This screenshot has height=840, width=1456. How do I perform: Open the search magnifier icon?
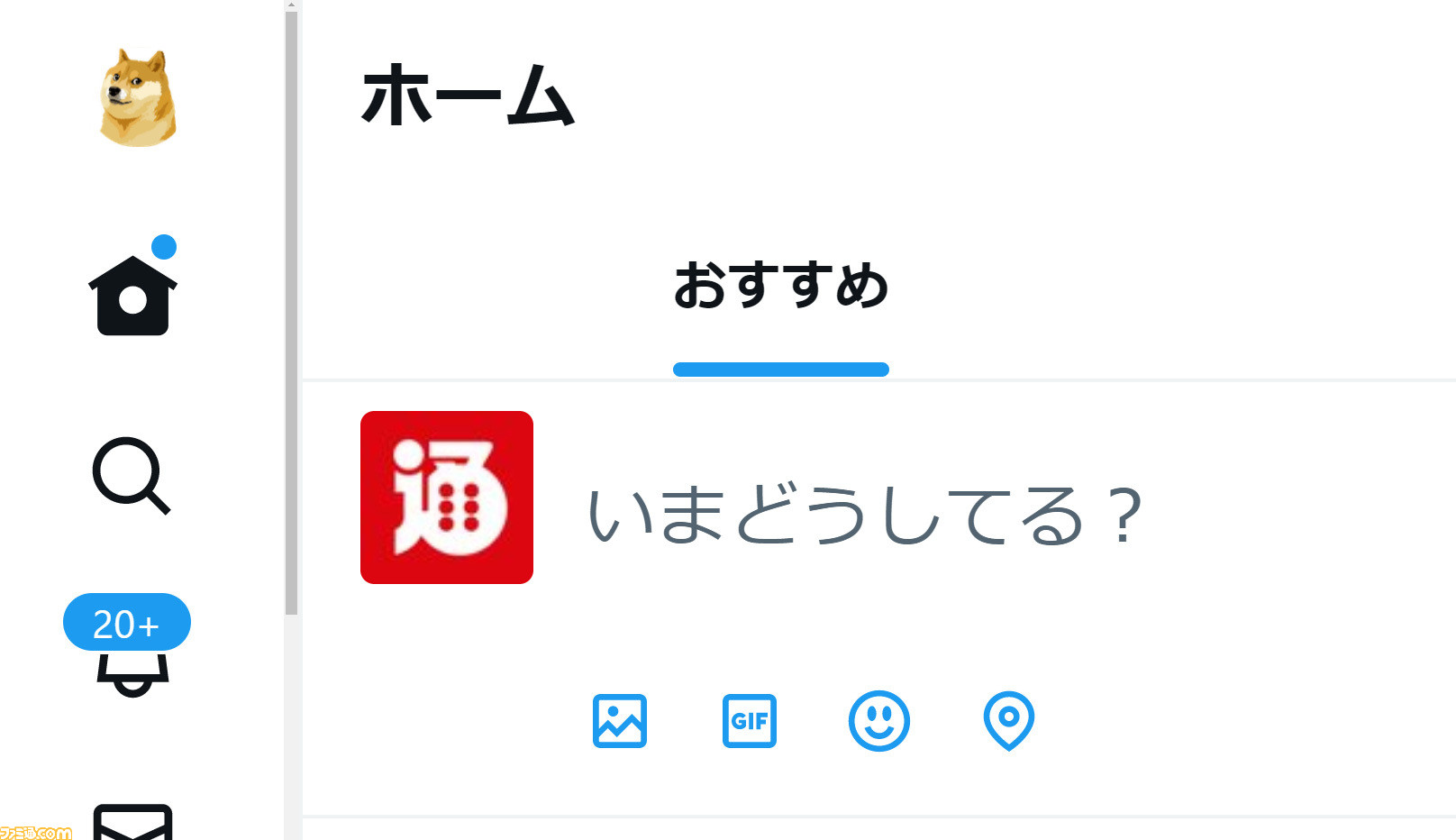(132, 475)
